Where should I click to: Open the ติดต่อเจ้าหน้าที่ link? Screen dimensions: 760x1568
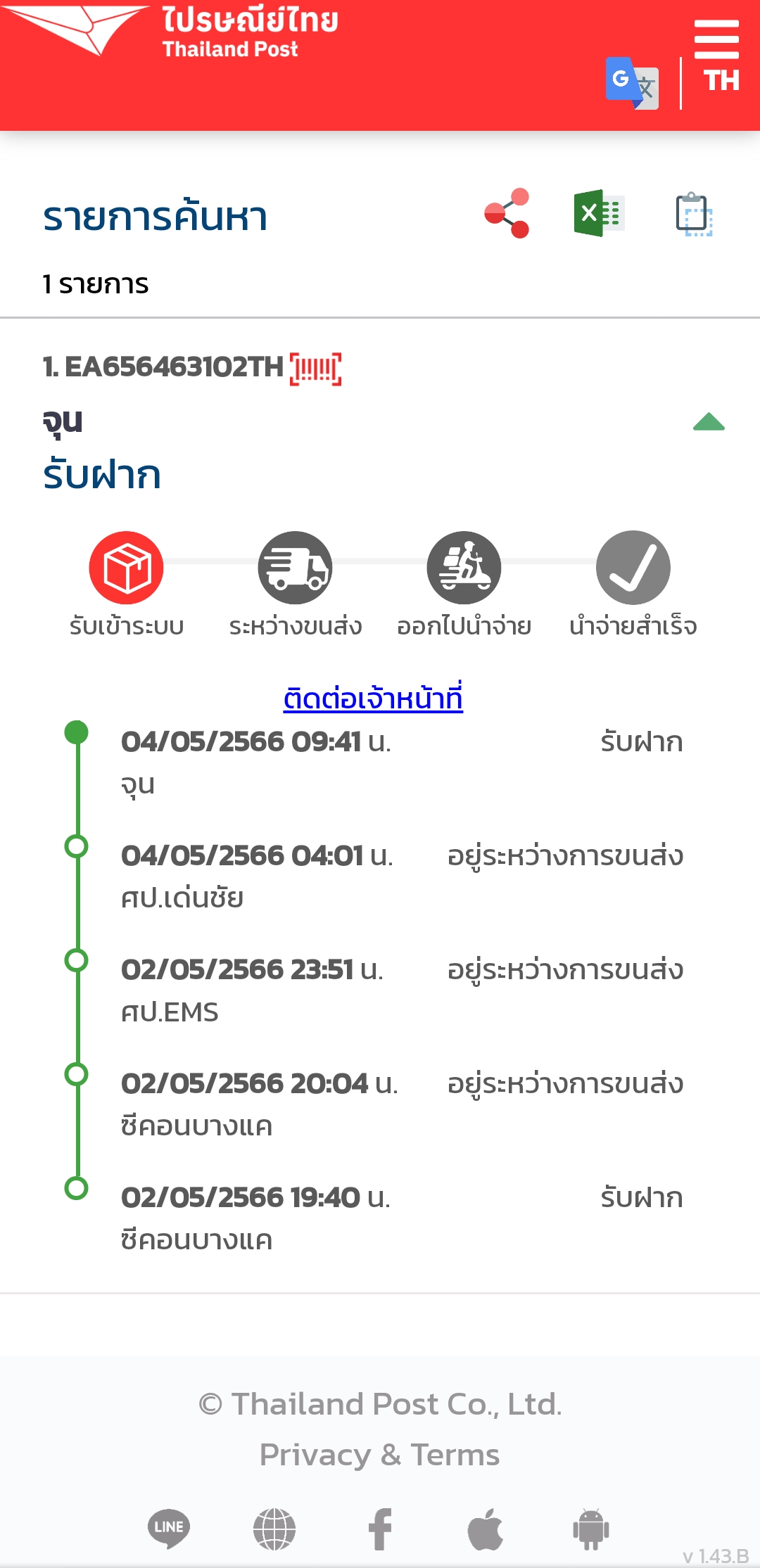click(x=373, y=699)
